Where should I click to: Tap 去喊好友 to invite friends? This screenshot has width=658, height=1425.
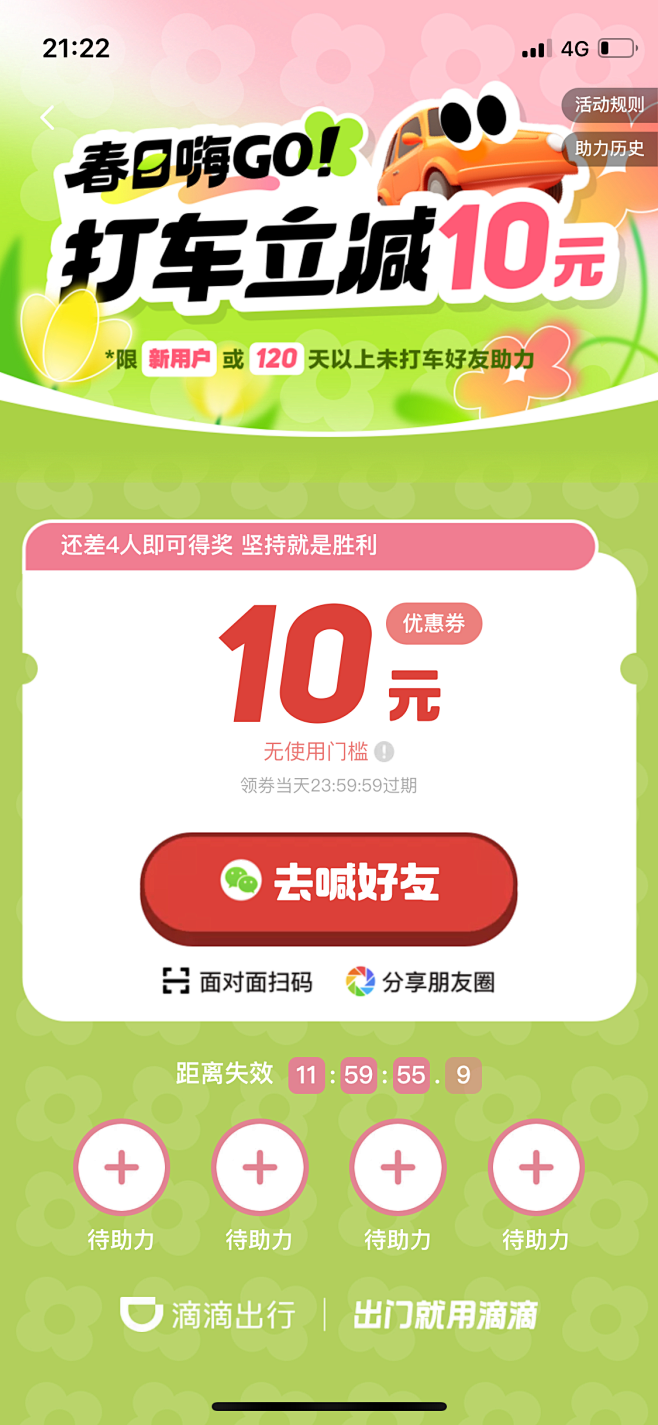(329, 884)
